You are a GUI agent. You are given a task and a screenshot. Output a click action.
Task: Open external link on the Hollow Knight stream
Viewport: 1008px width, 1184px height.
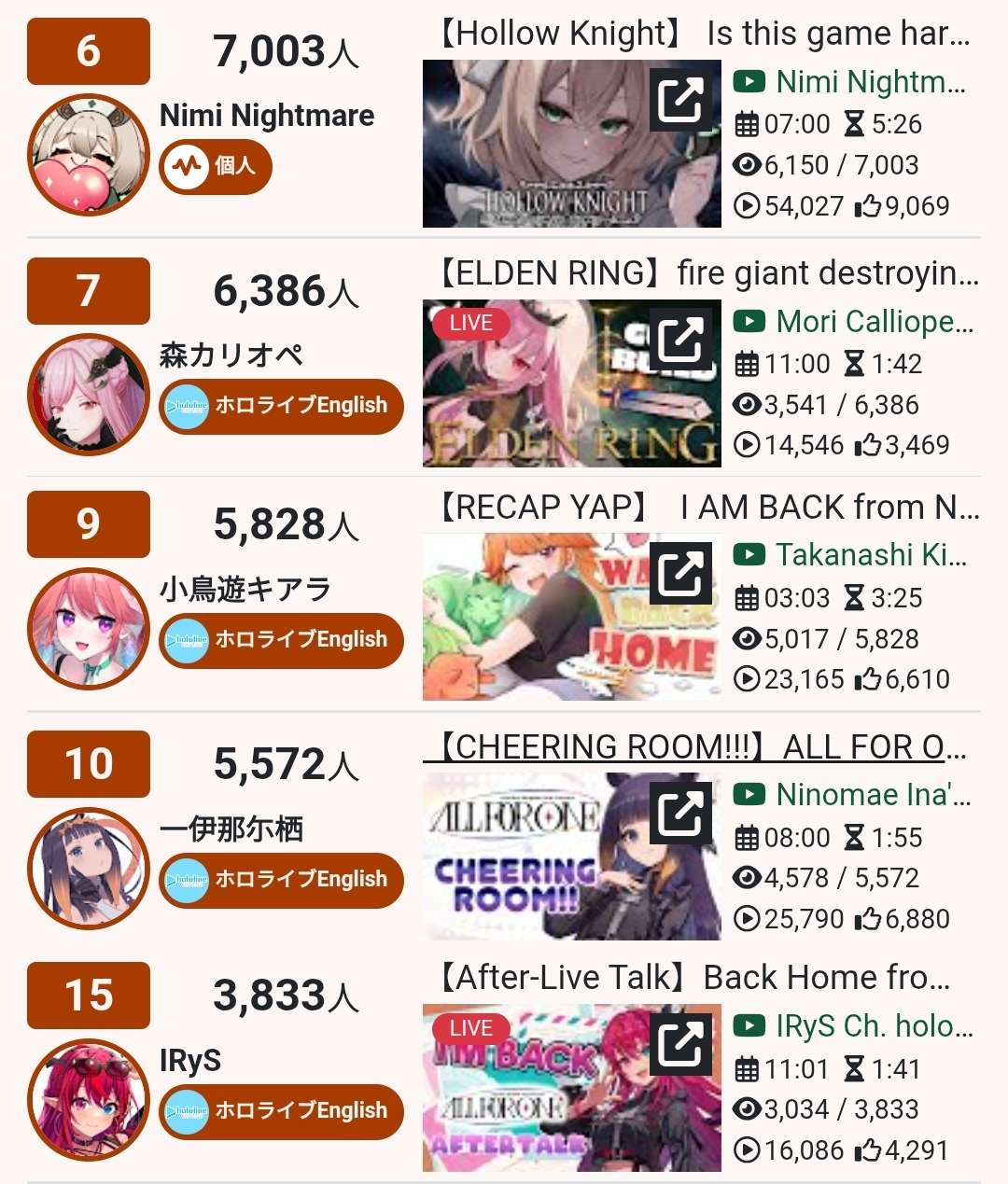679,96
